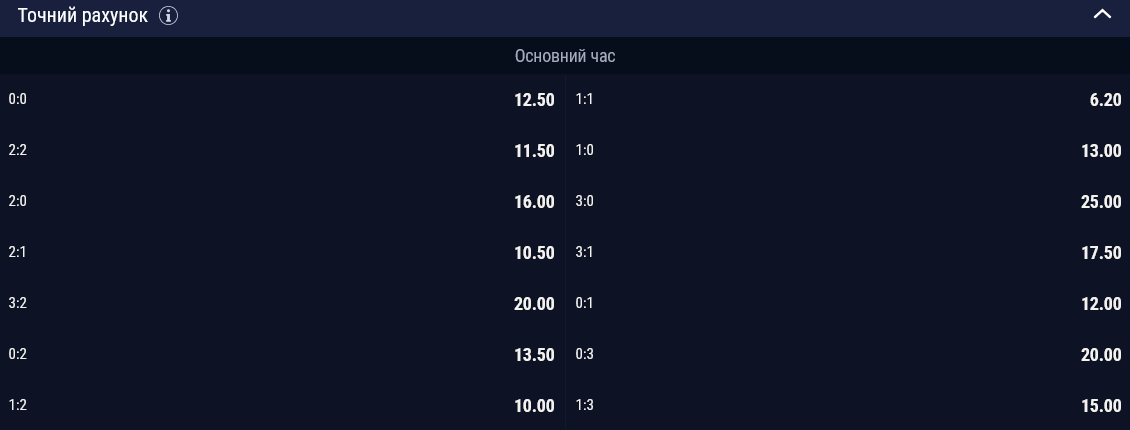
Task: Pick the 1:1 score at 6.20
Action: click(848, 100)
